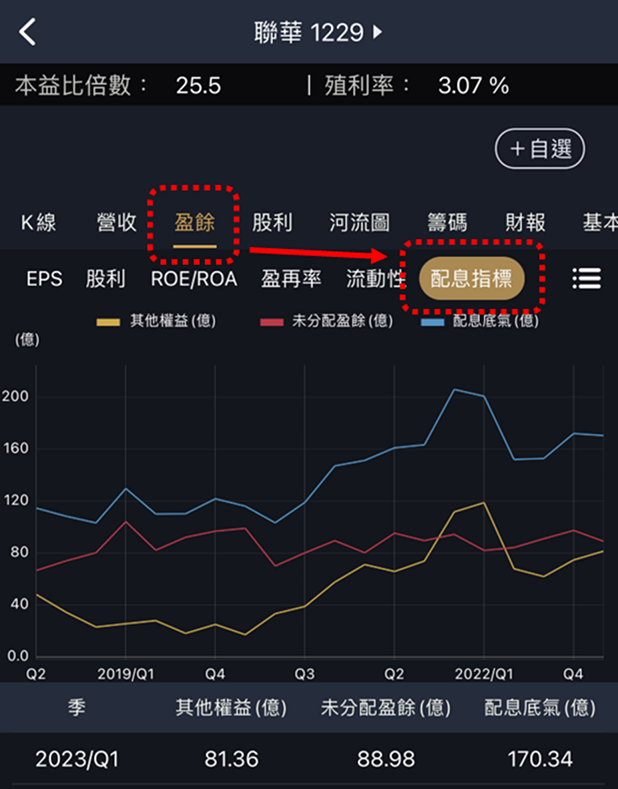618x789 pixels.
Task: Show the EPS sub-tab
Action: tap(45, 279)
